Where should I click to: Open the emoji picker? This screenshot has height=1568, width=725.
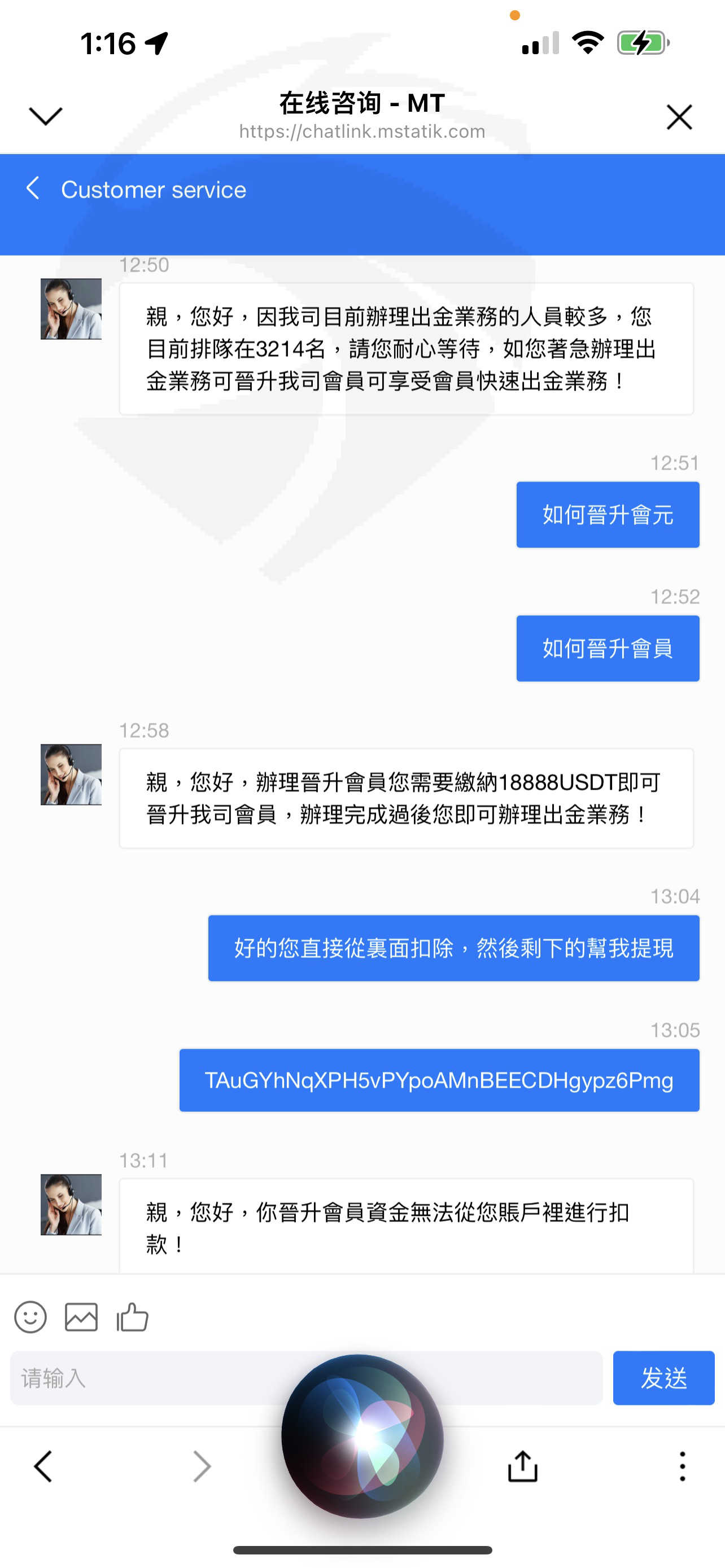coord(30,1318)
